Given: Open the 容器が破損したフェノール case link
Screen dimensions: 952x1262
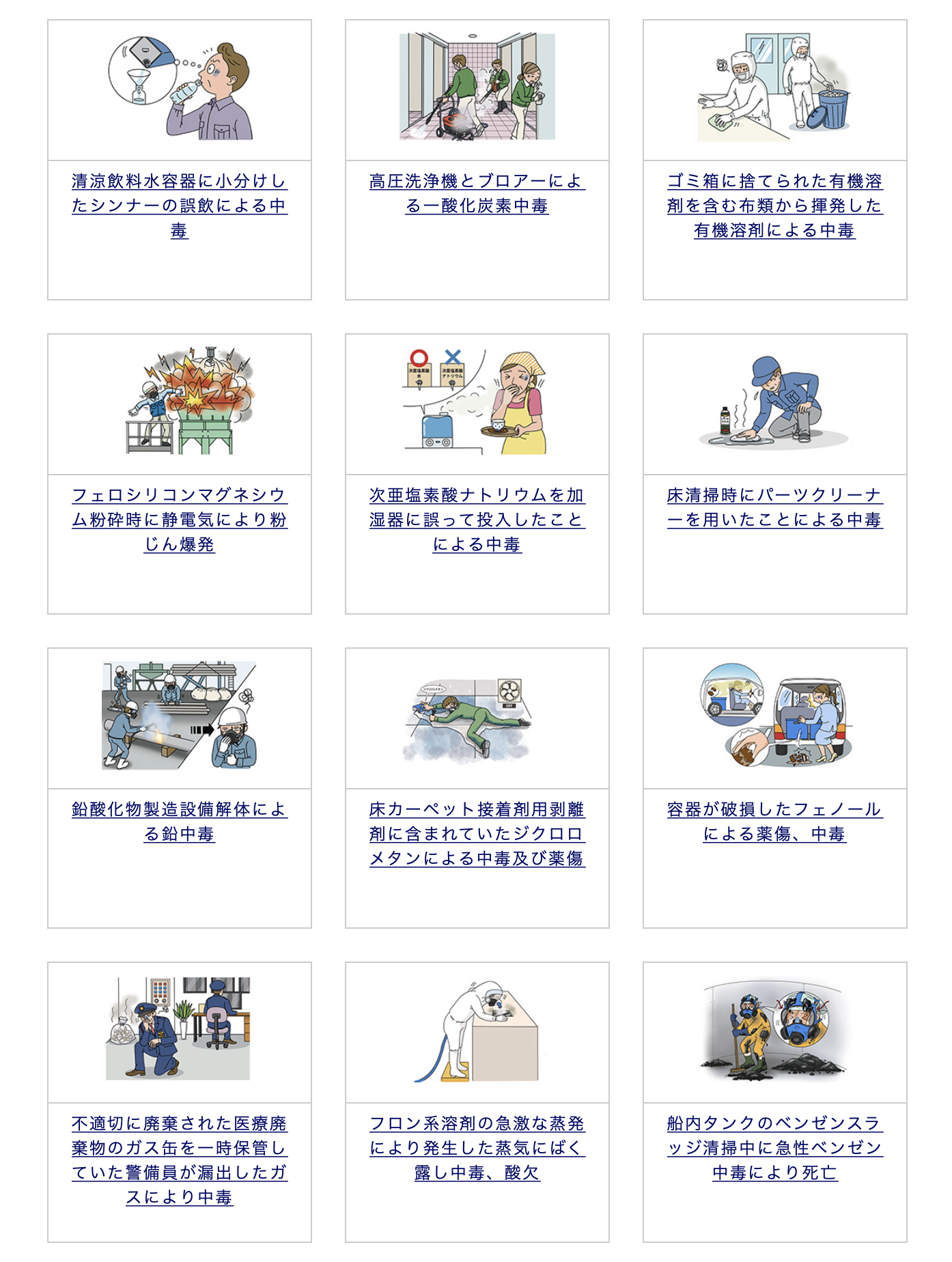Looking at the screenshot, I should pyautogui.click(x=775, y=822).
